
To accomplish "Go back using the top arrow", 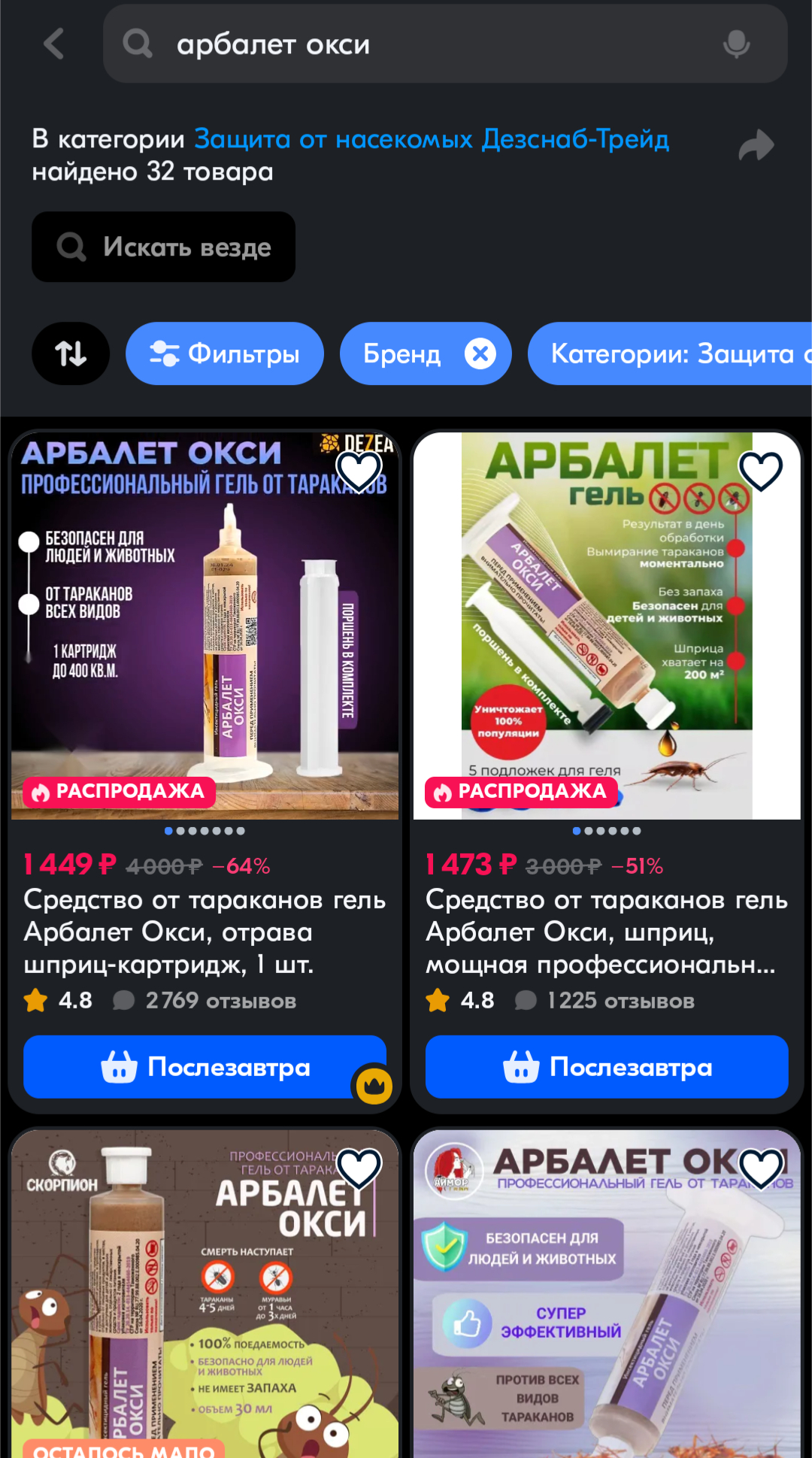I will 54,44.
